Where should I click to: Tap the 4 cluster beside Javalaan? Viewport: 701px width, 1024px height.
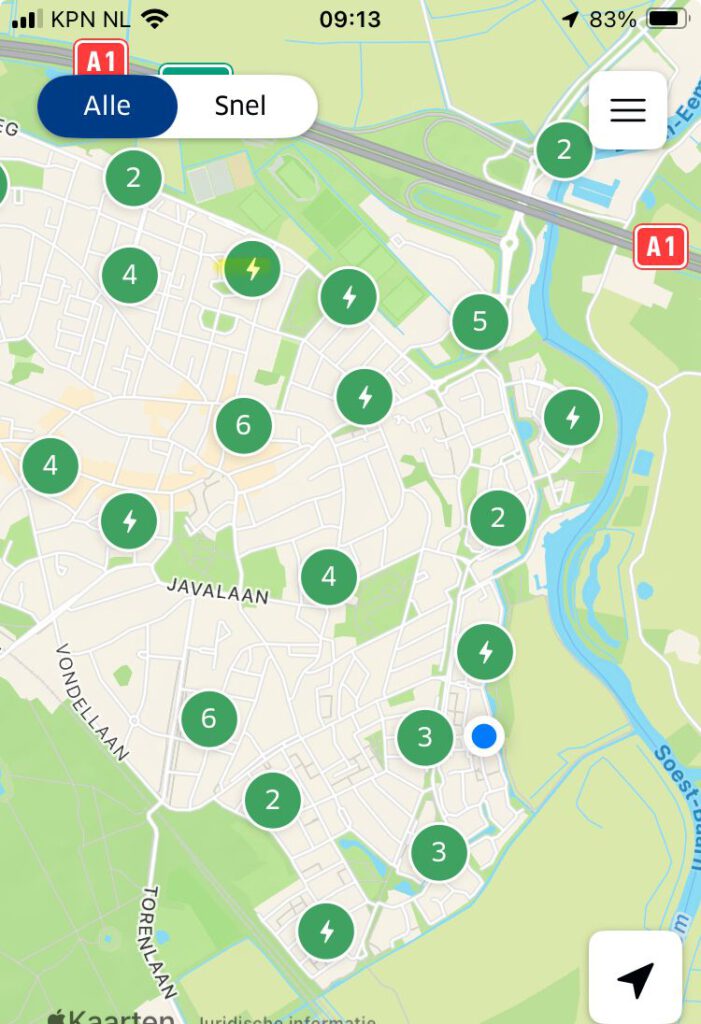pyautogui.click(x=329, y=577)
